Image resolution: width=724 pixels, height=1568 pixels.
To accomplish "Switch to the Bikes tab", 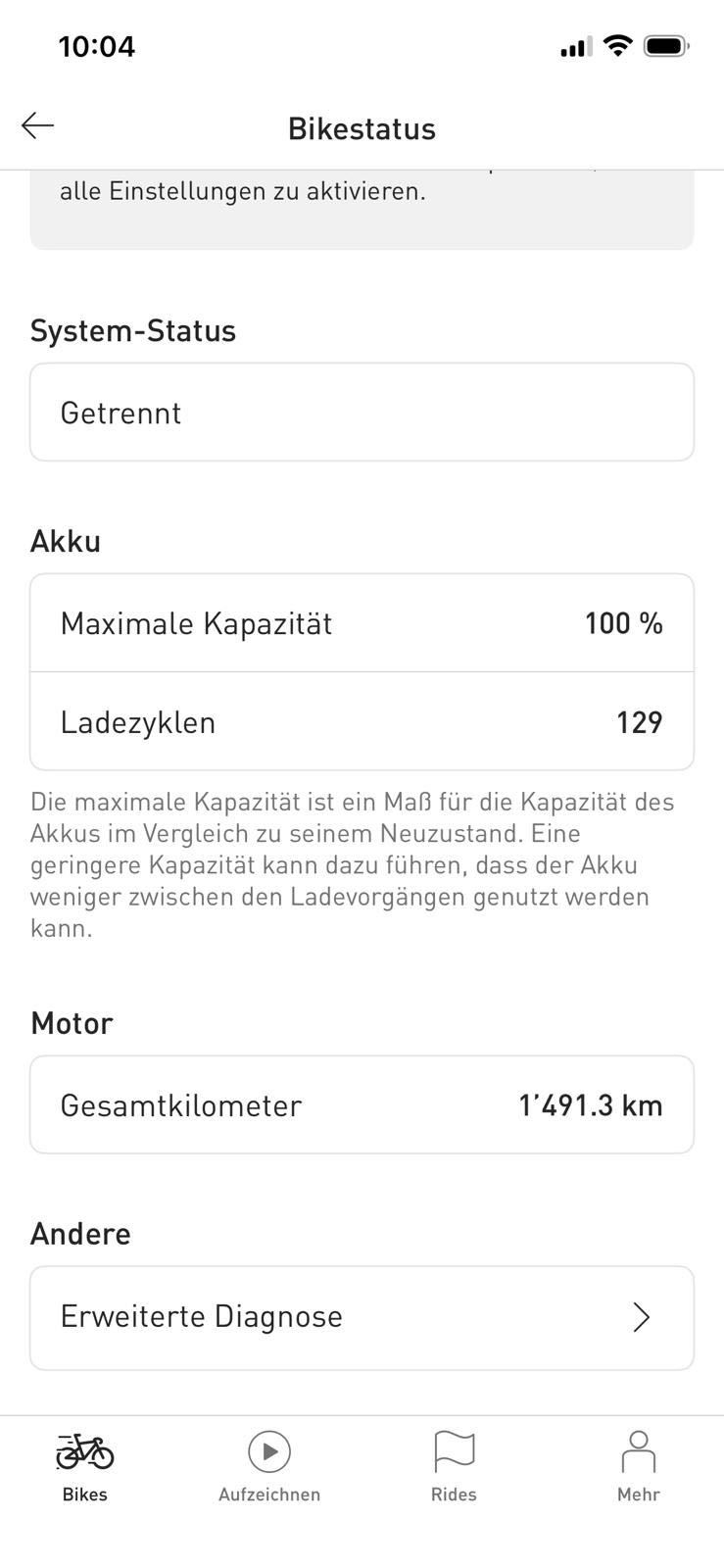I will [85, 1466].
